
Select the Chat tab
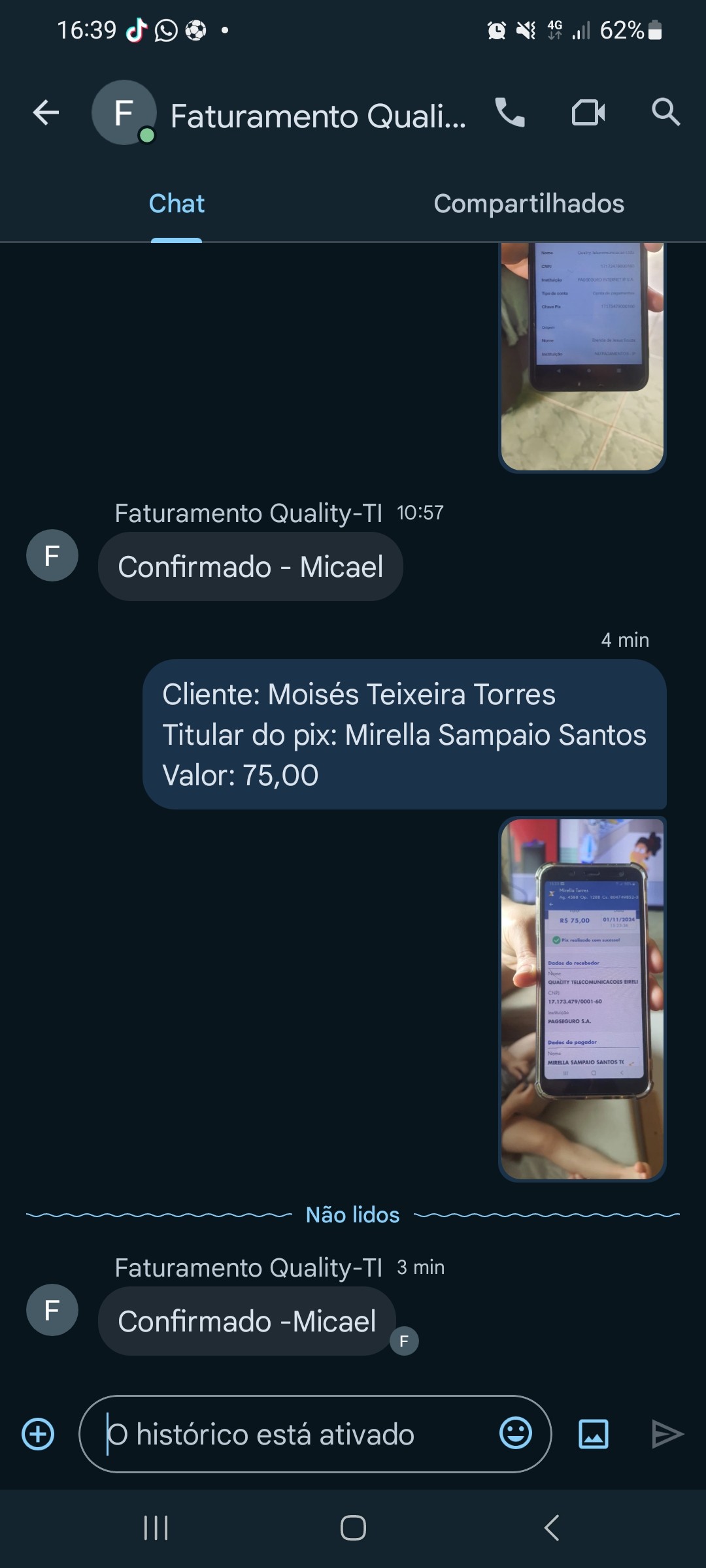[176, 204]
